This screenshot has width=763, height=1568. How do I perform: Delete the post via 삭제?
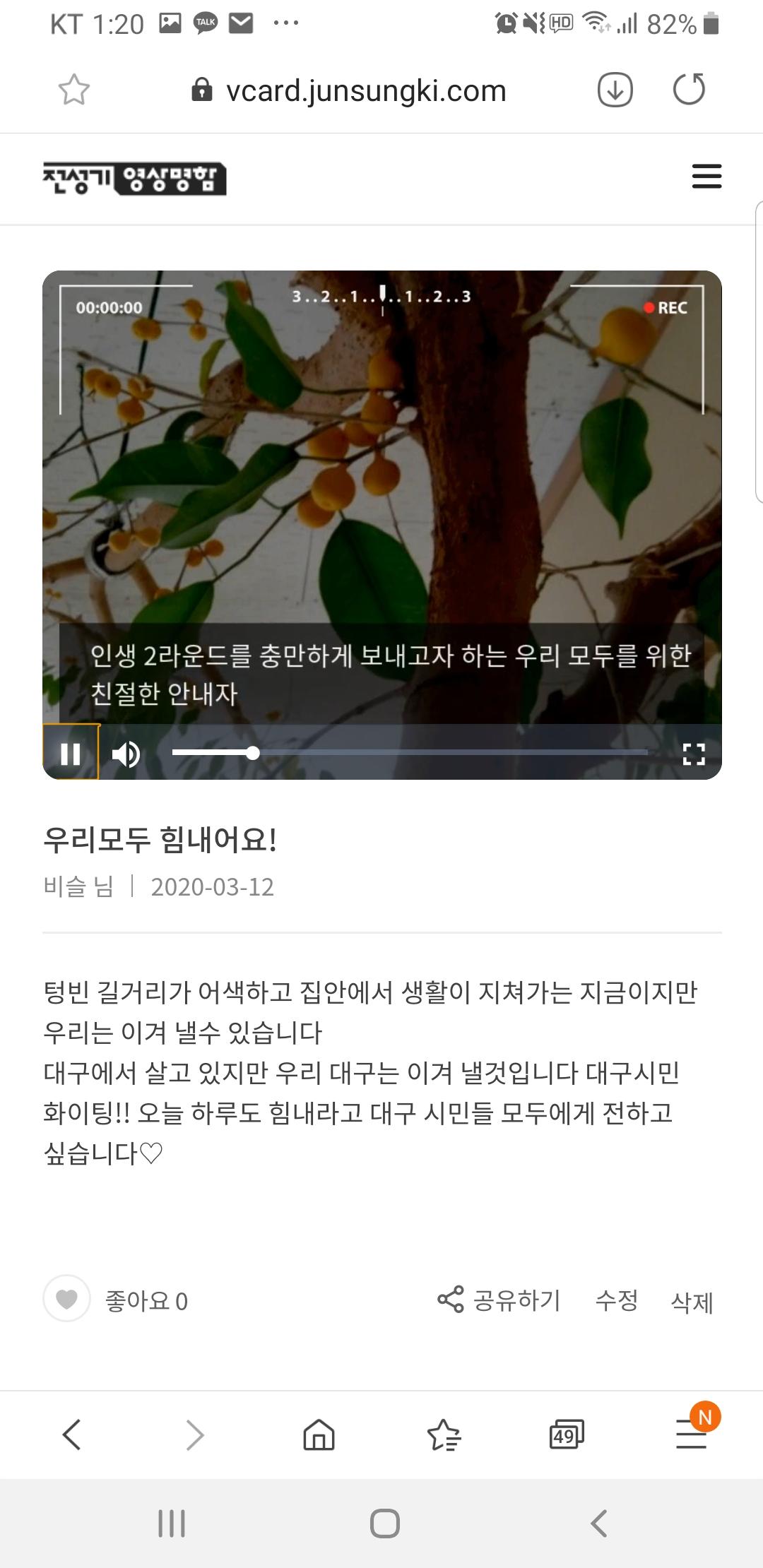click(x=692, y=1302)
